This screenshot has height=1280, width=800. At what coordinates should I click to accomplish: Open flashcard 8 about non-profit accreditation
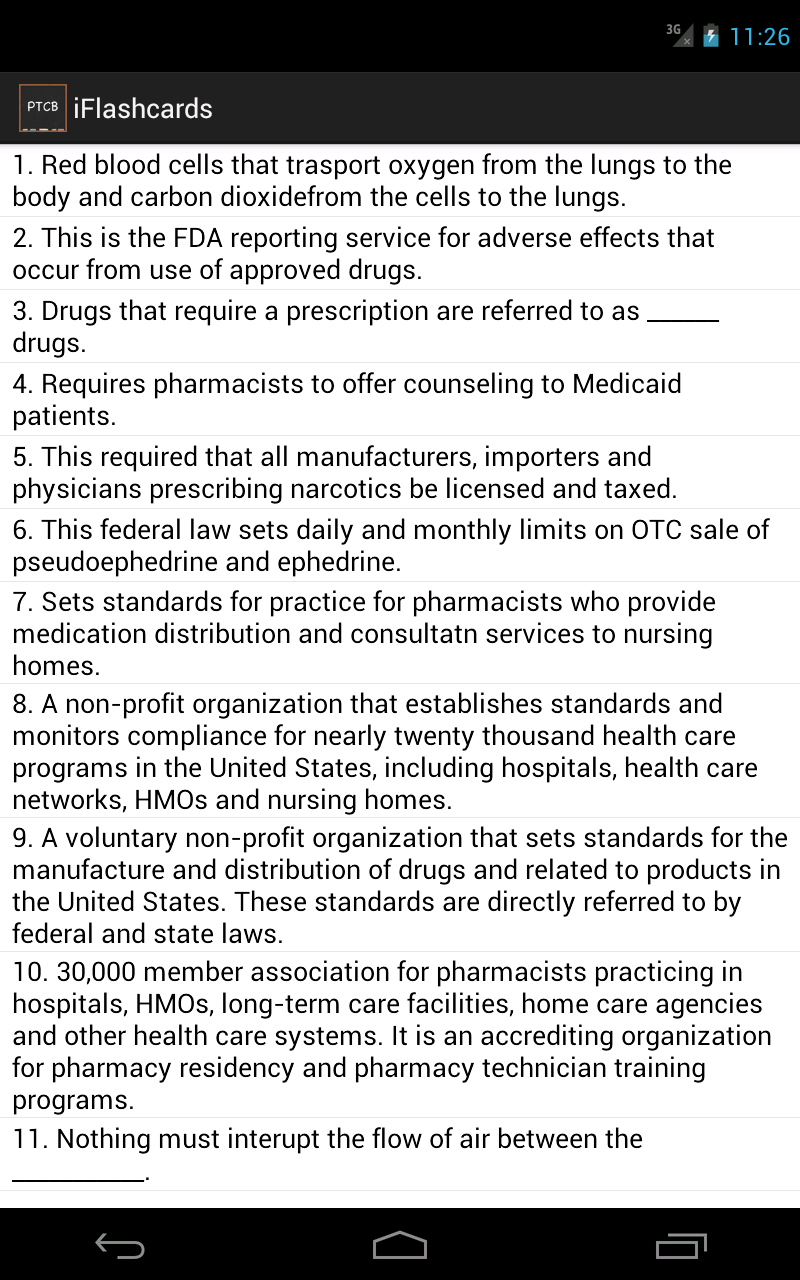[x=400, y=750]
